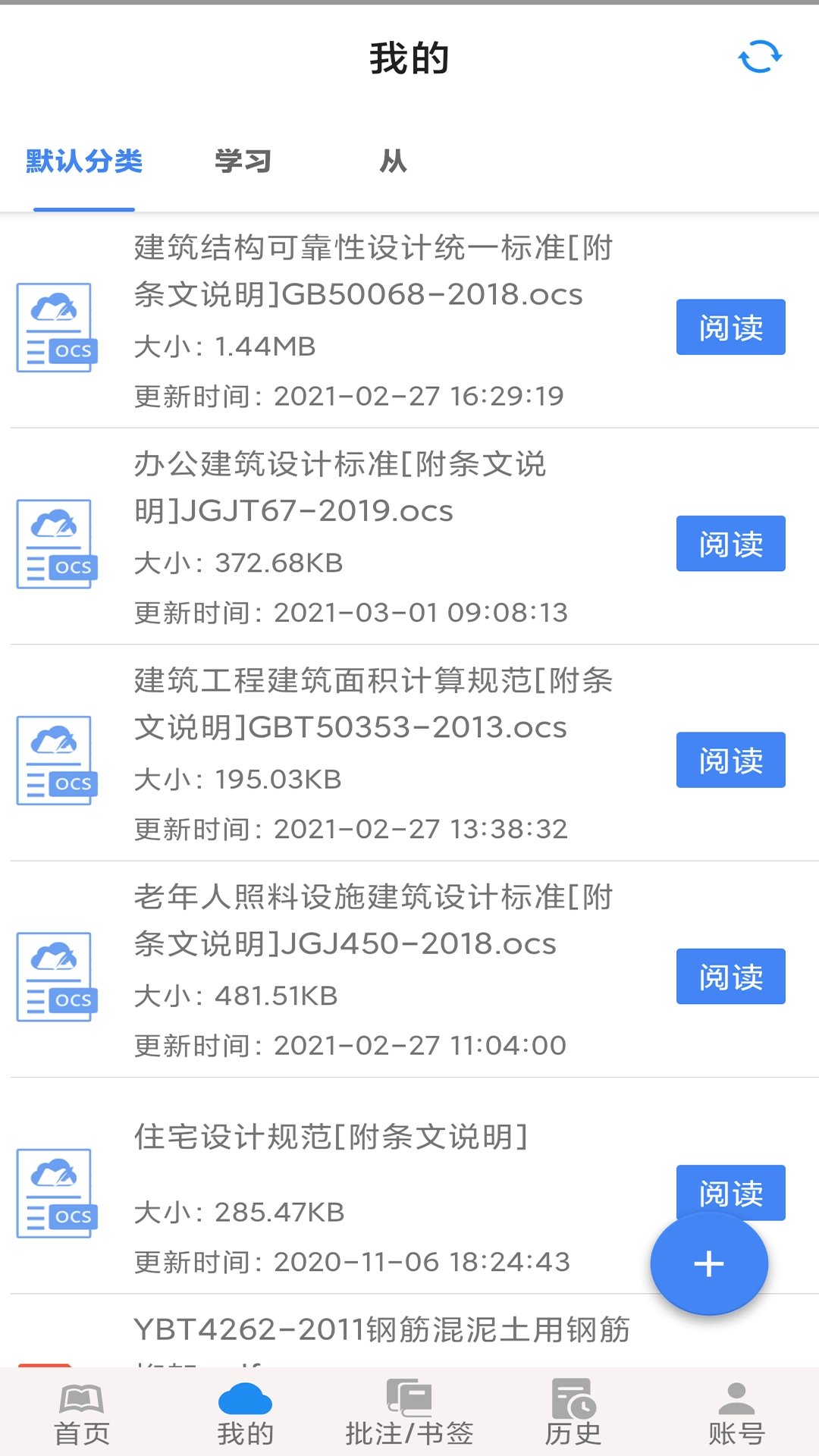
Task: Tap 阅读 beside 住宅设计规范
Action: (x=730, y=1192)
